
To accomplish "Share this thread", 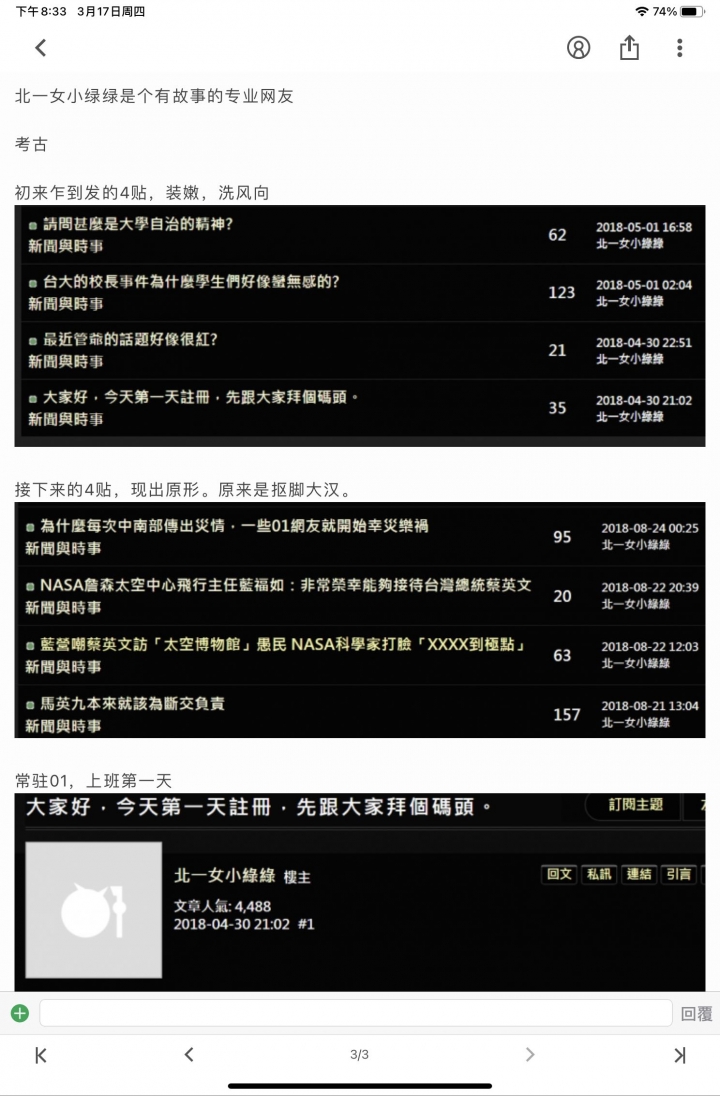I will 629,48.
